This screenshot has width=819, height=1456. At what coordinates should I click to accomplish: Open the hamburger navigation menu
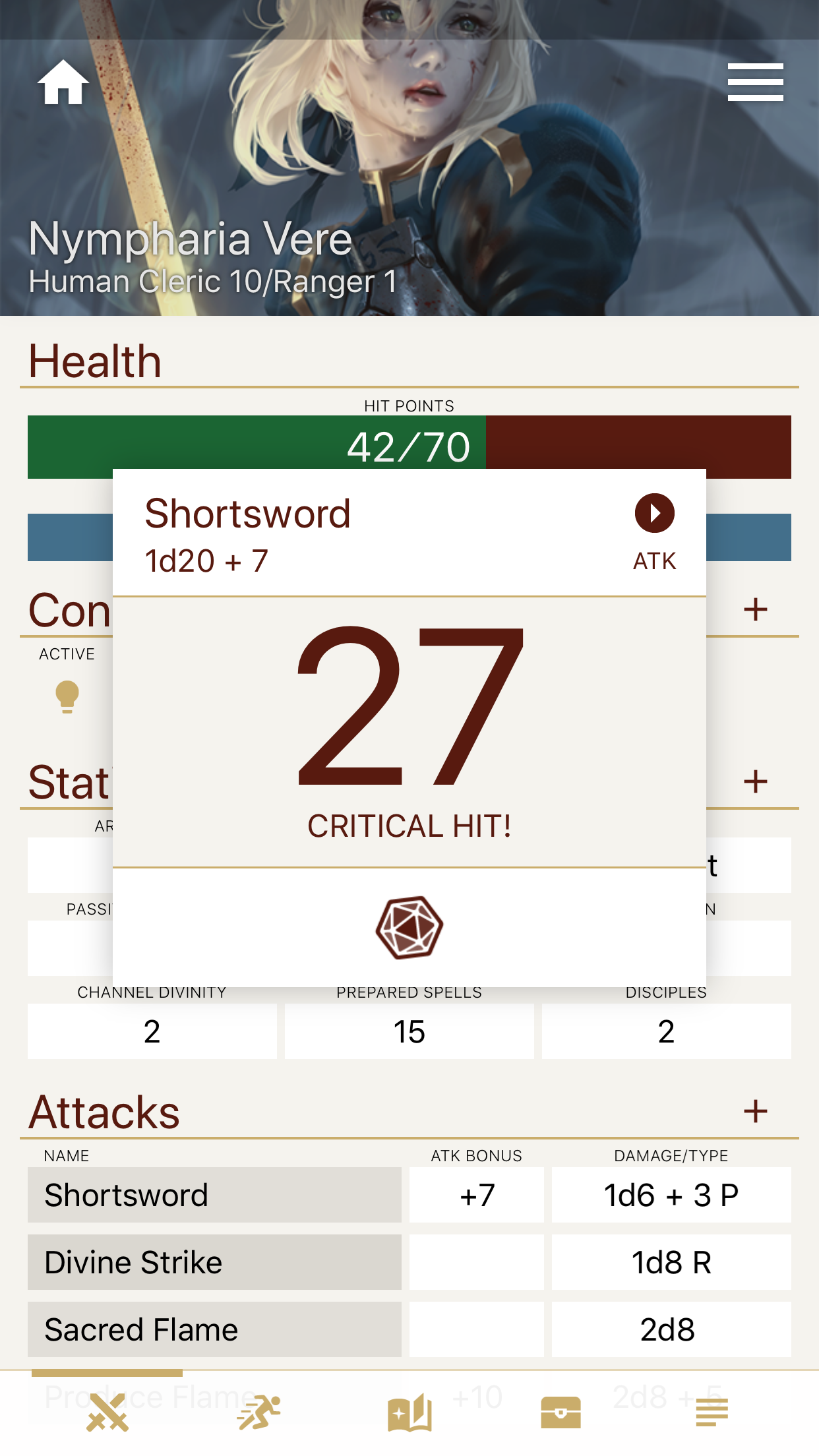(x=756, y=81)
